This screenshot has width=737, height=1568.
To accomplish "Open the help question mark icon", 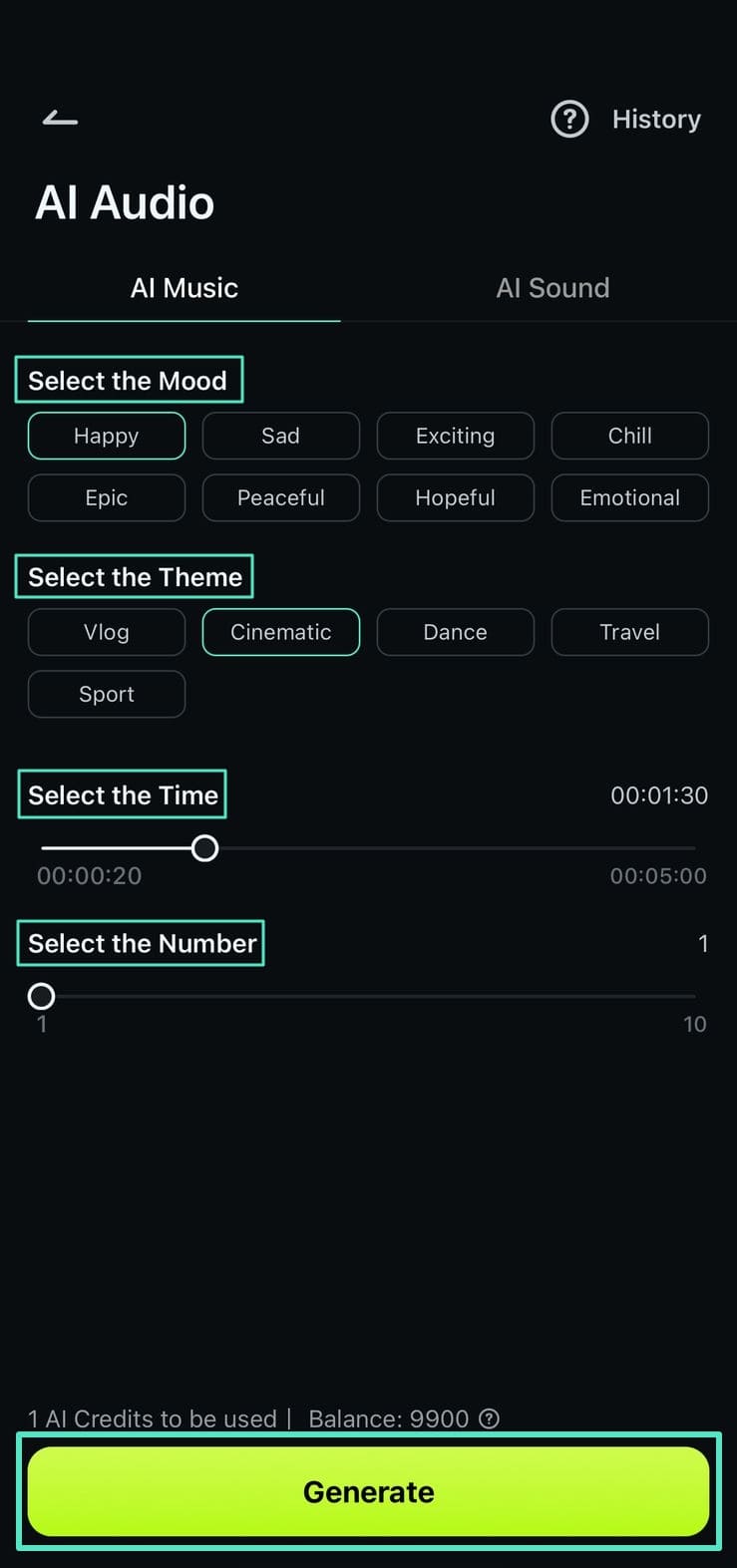I will coord(569,120).
